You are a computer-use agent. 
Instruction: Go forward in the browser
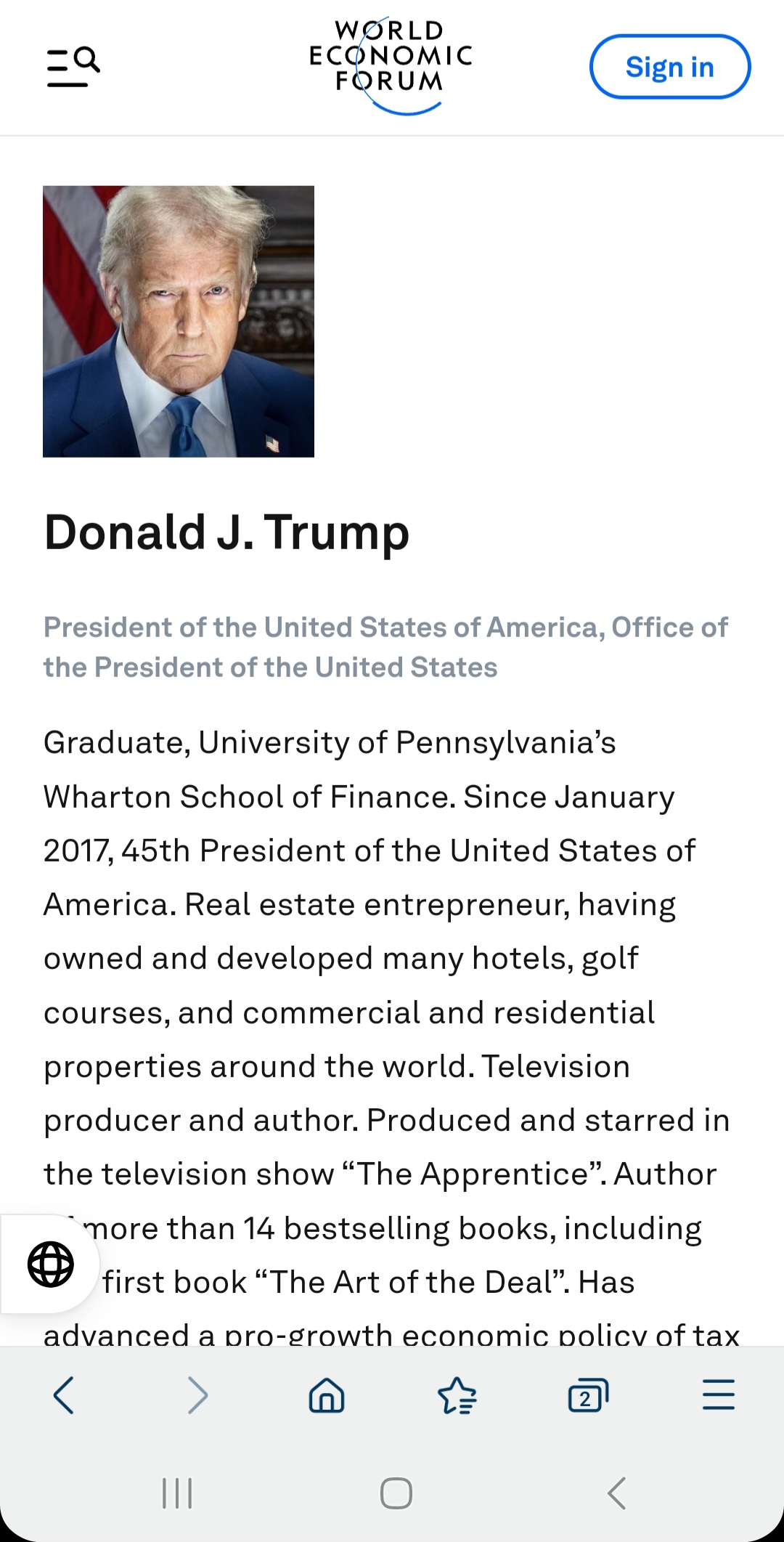tap(197, 1395)
